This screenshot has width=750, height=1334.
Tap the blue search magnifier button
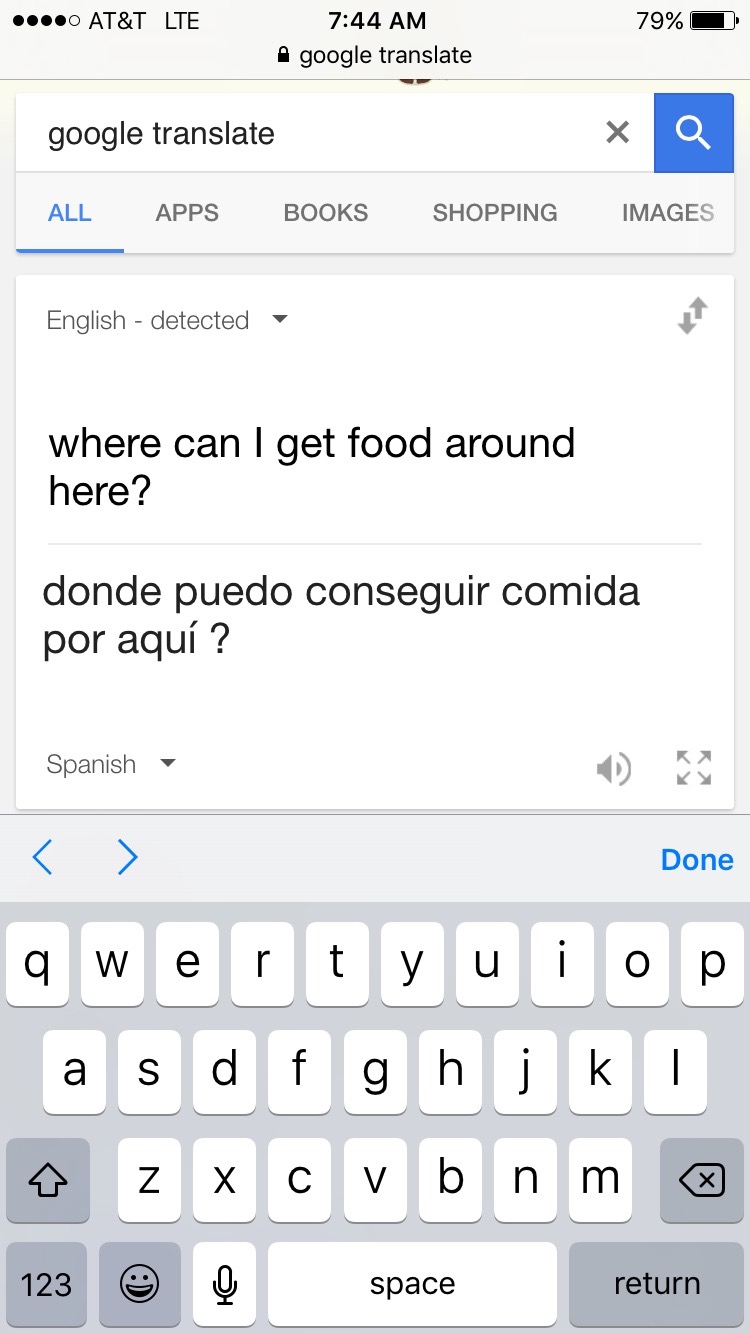(693, 133)
